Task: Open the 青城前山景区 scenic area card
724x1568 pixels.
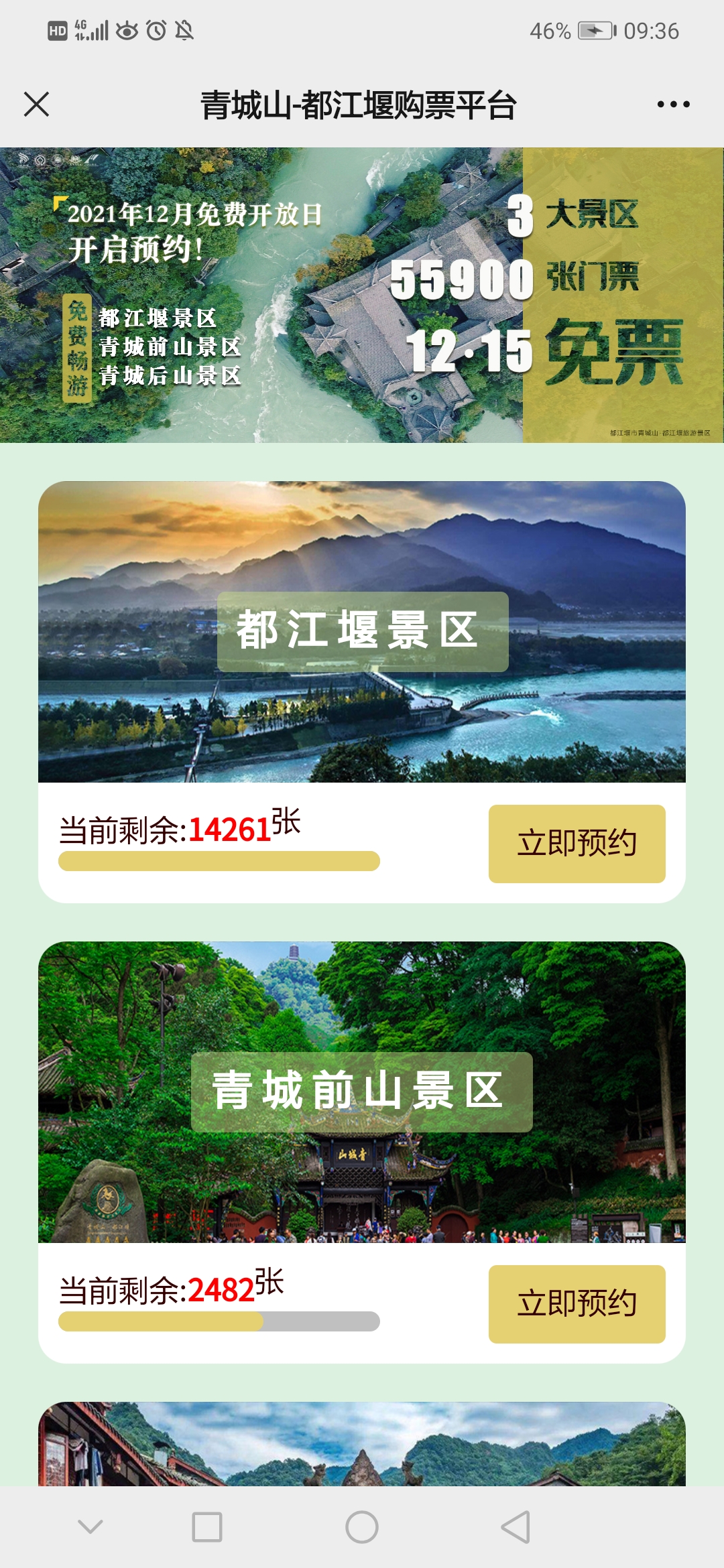Action: [362, 1092]
